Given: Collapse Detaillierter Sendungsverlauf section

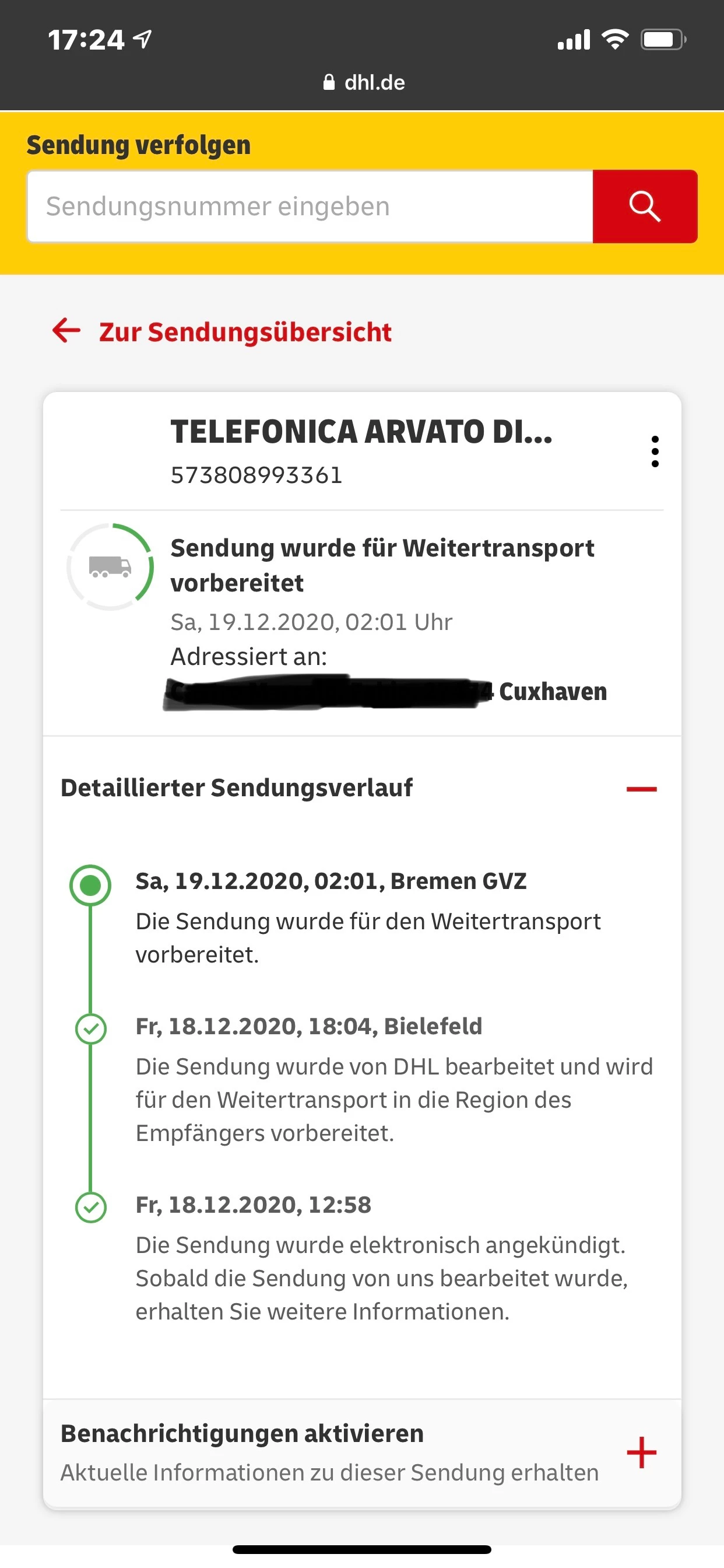Looking at the screenshot, I should pos(641,789).
